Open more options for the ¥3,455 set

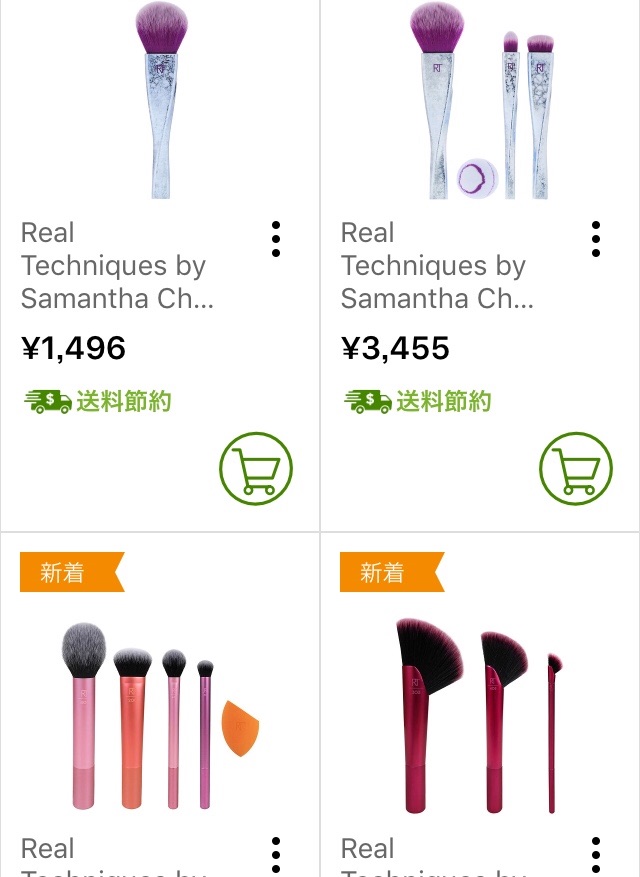click(x=596, y=240)
